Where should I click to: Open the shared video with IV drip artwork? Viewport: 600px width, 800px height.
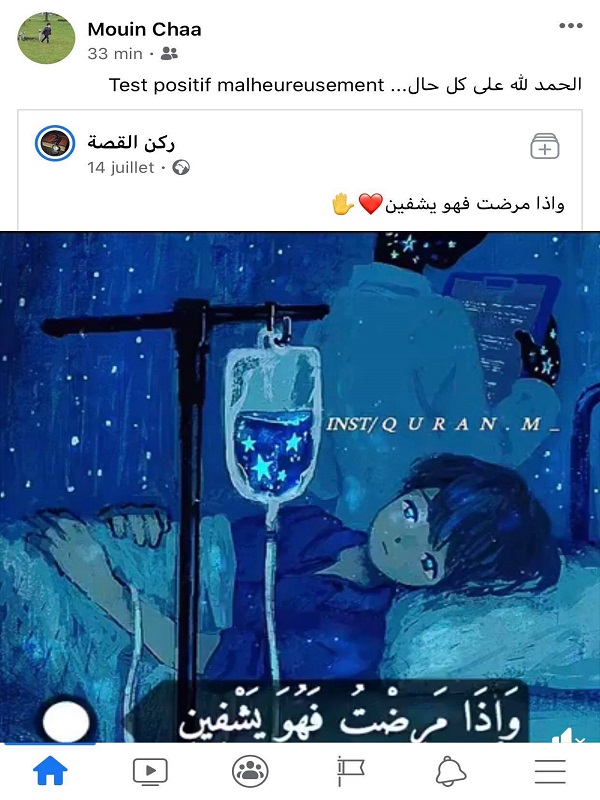[300, 480]
